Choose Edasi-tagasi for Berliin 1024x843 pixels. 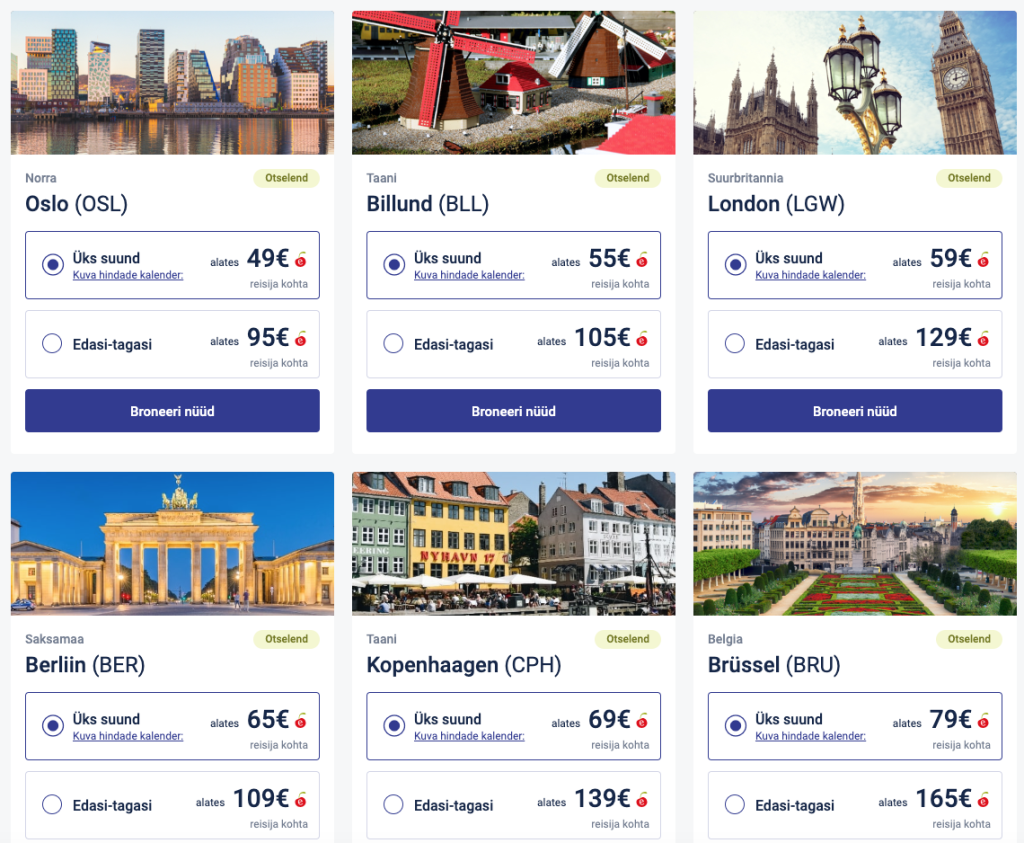53,805
